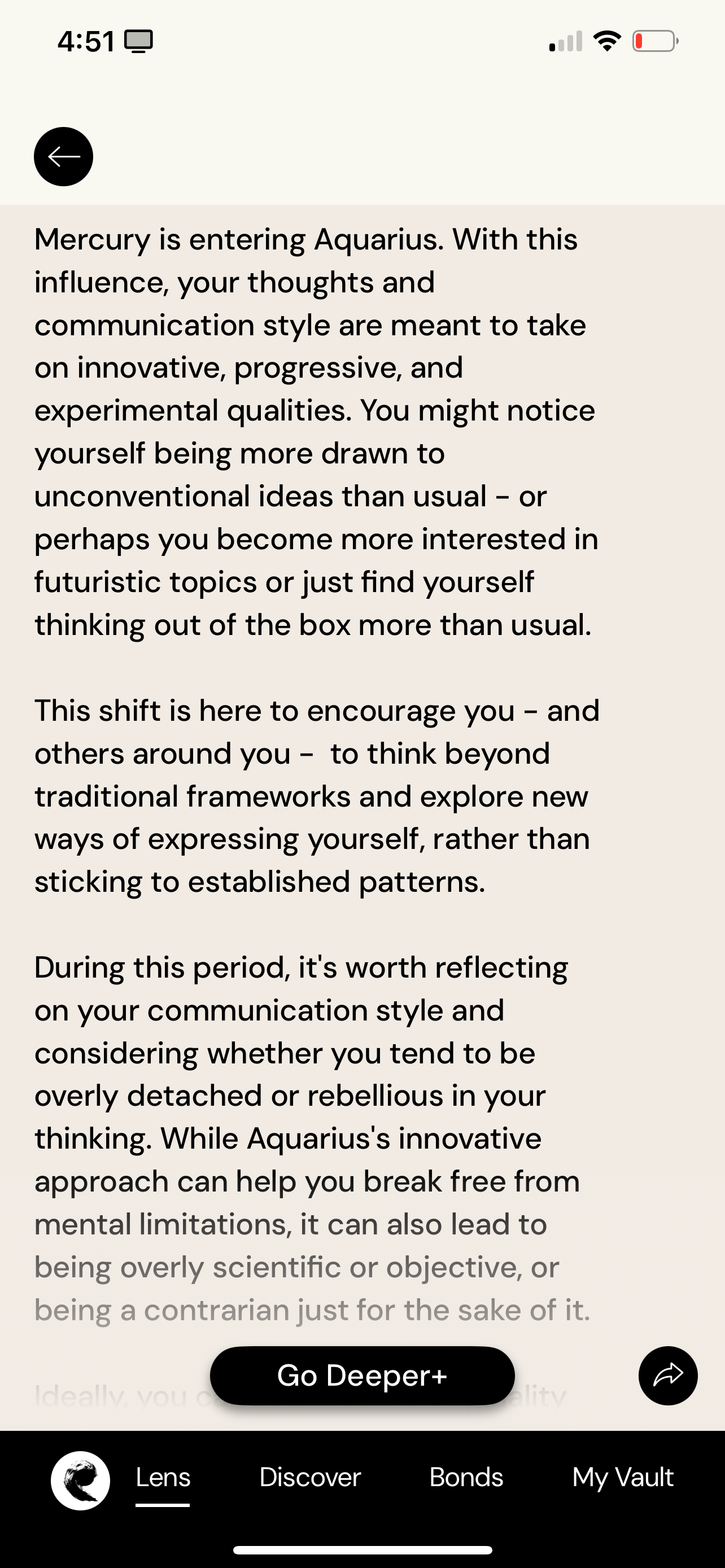Select the Lens tab
Image resolution: width=725 pixels, height=1568 pixels.
pyautogui.click(x=163, y=1477)
